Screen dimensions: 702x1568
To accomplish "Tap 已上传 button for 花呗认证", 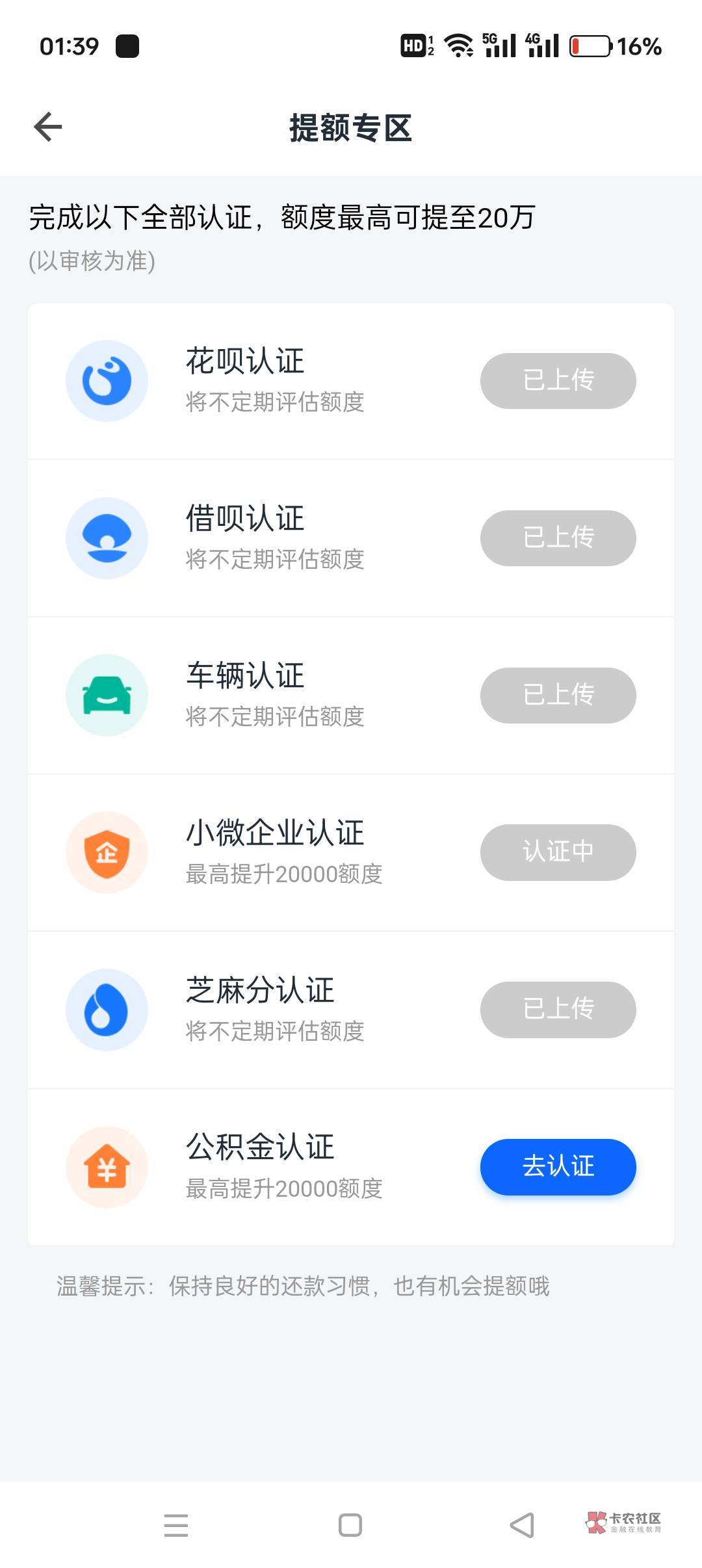I will [558, 380].
